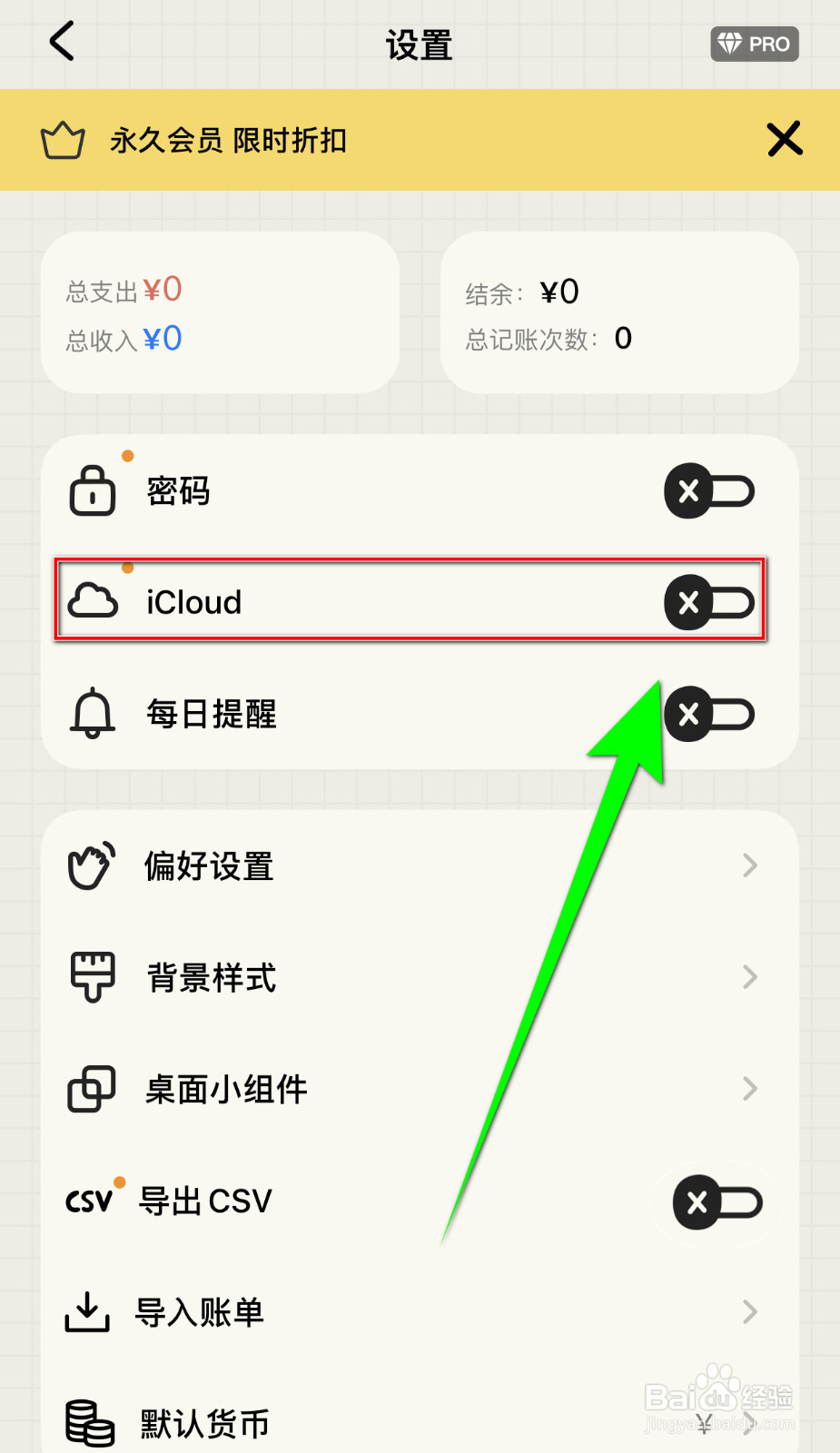
Task: Turn on the 每日提醒 toggle
Action: (709, 714)
